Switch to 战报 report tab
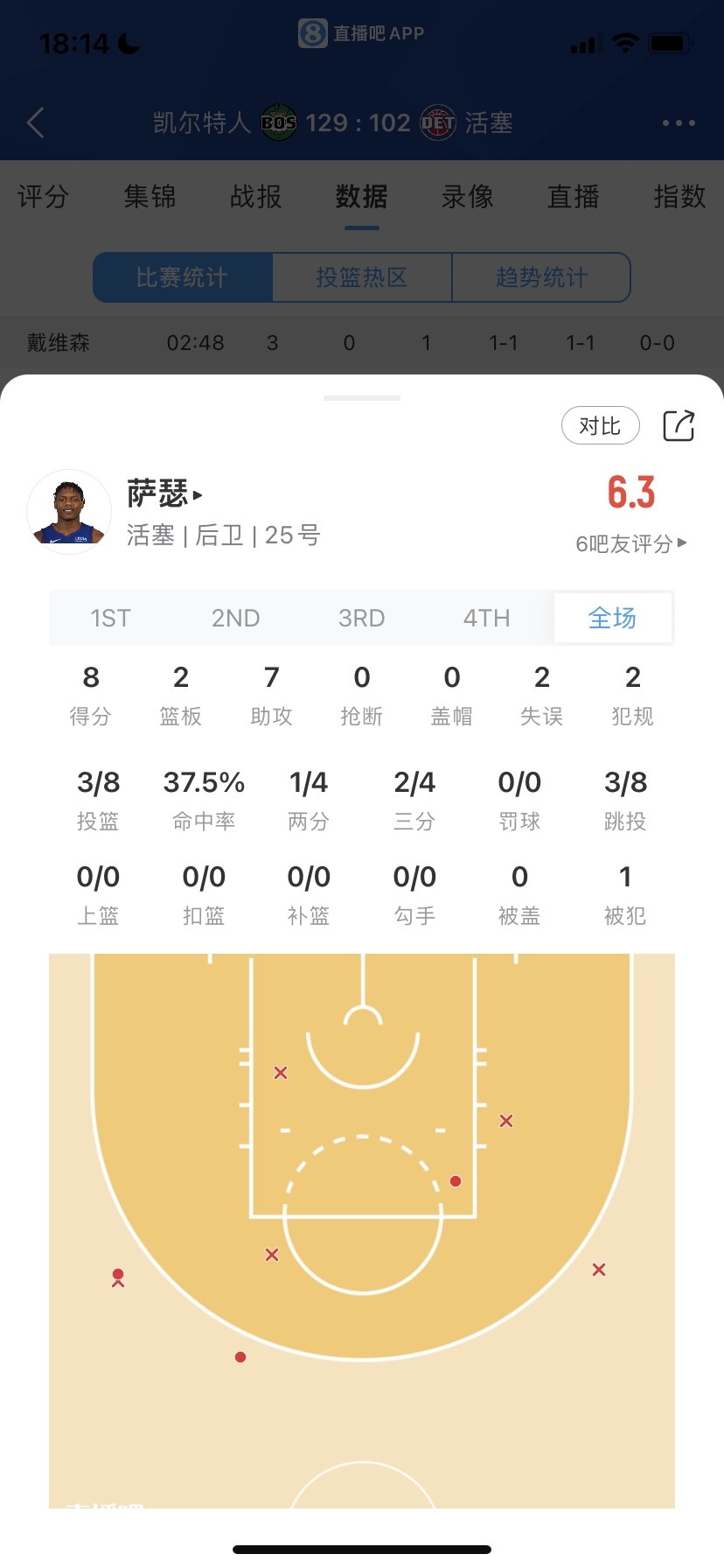 255,197
